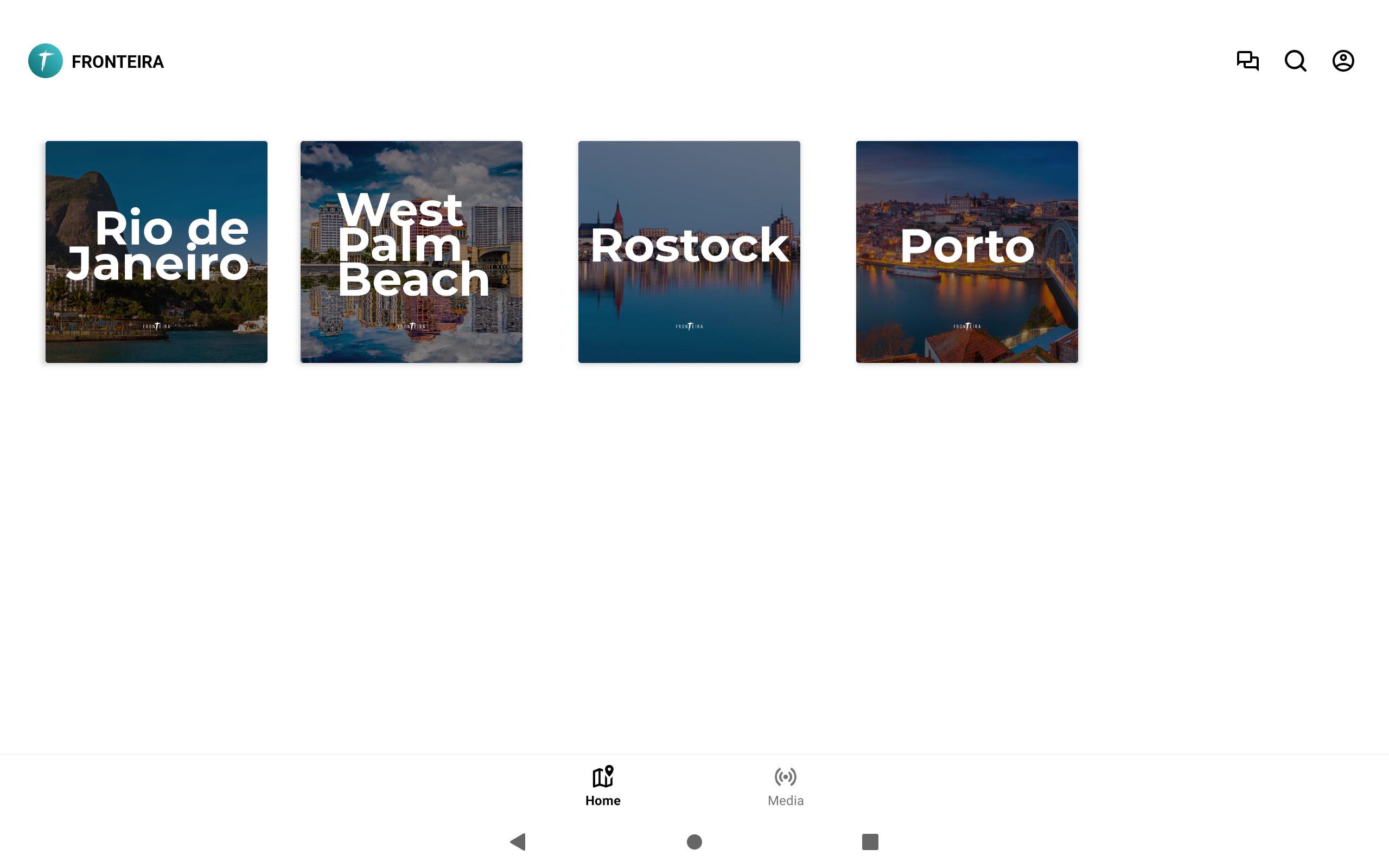Image resolution: width=1389 pixels, height=868 pixels.
Task: Open recent apps with the square button
Action: 870,841
